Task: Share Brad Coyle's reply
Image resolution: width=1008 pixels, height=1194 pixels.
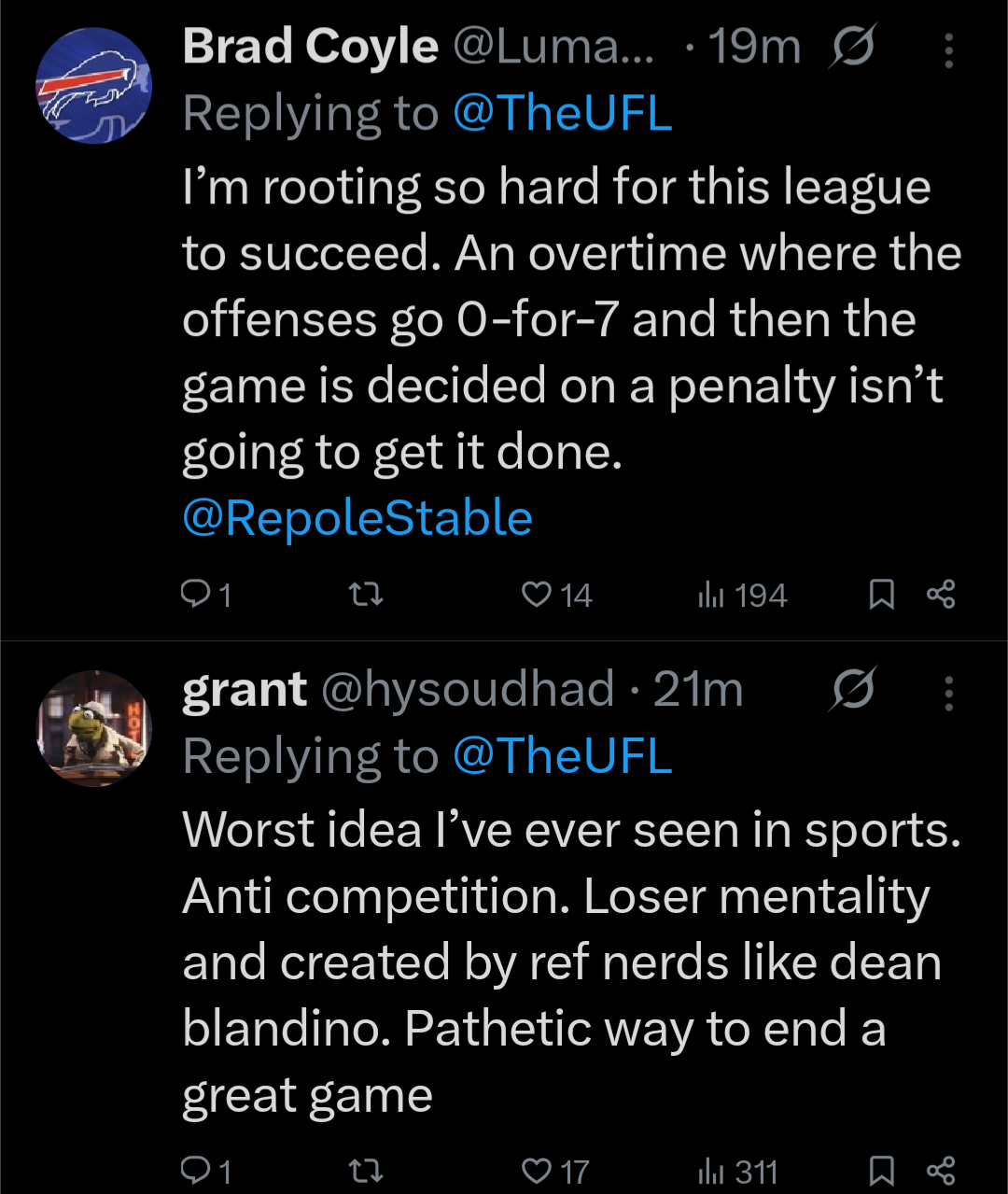Action: point(941,595)
